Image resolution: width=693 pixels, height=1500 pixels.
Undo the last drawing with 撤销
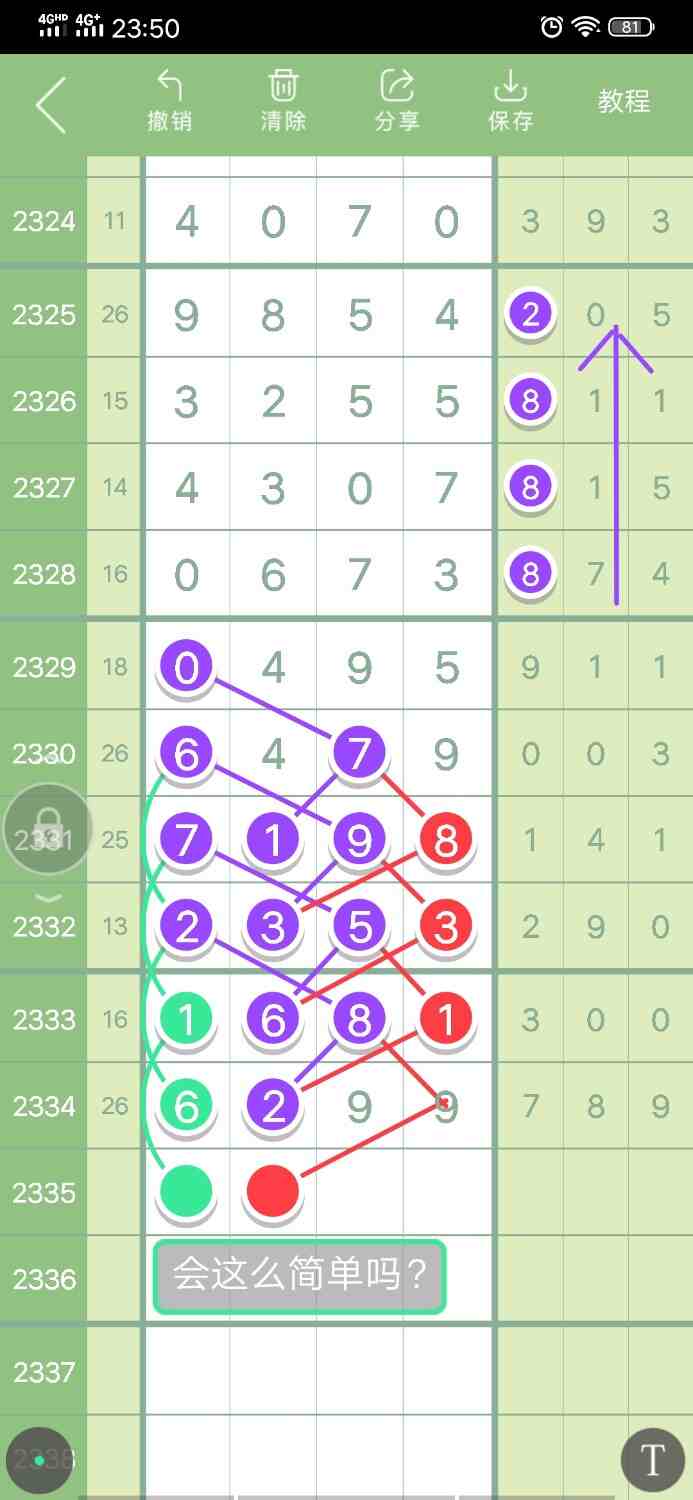point(170,101)
